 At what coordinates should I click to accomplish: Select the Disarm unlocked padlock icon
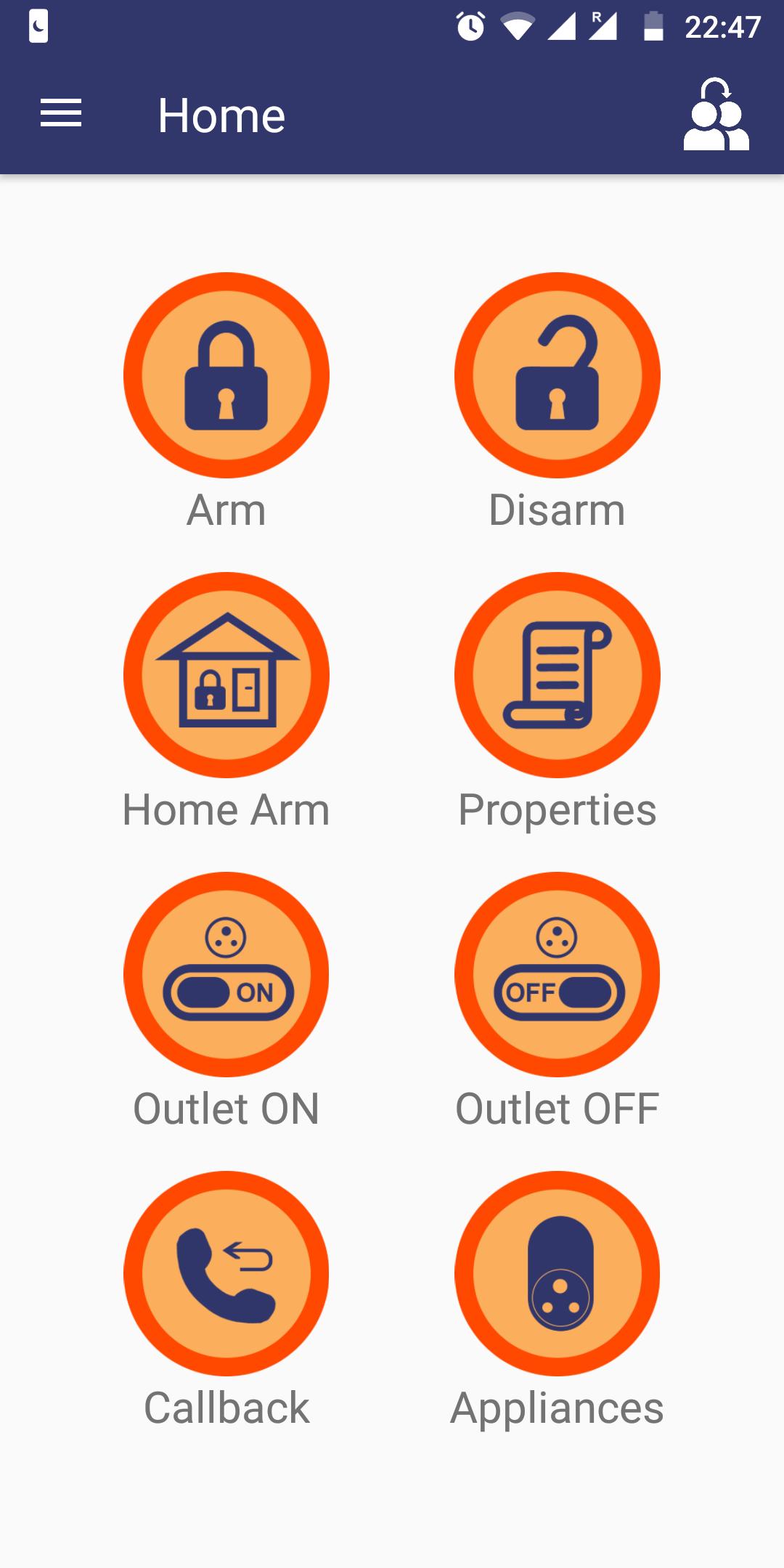558,375
